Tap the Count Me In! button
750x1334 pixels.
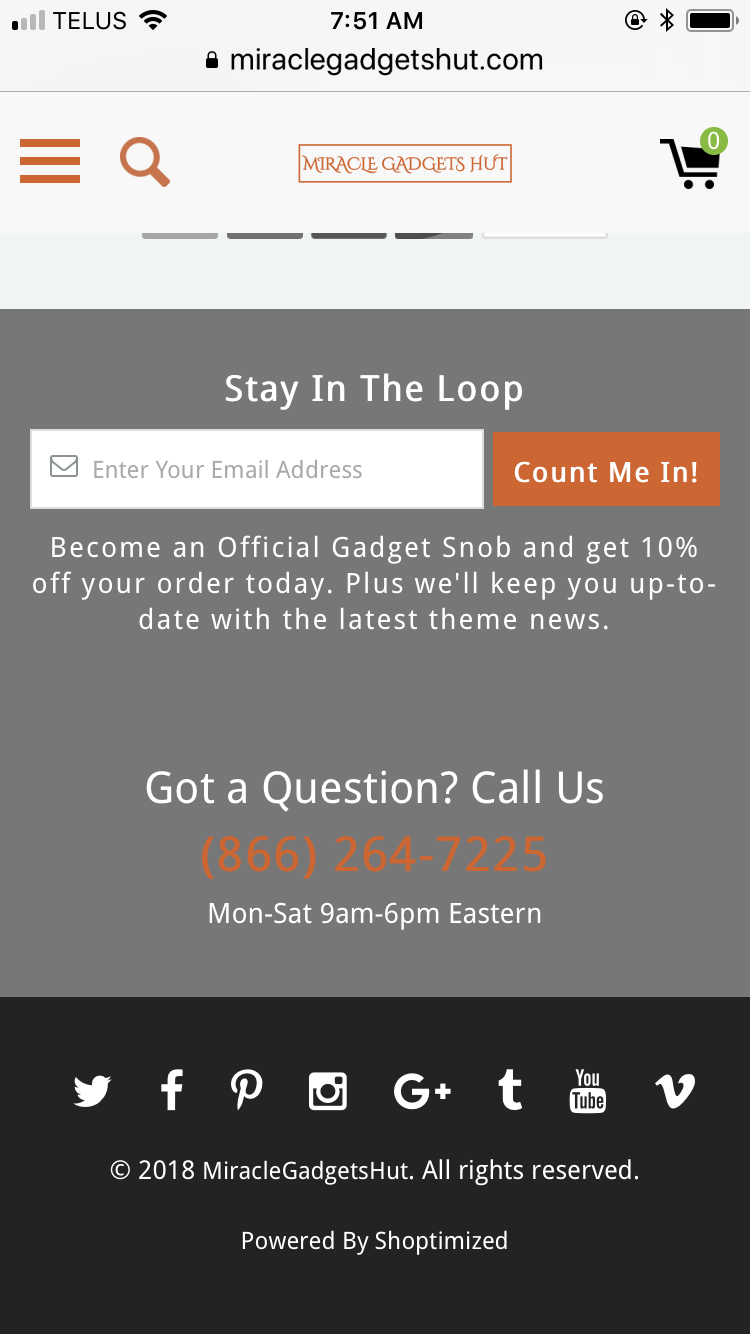click(606, 470)
